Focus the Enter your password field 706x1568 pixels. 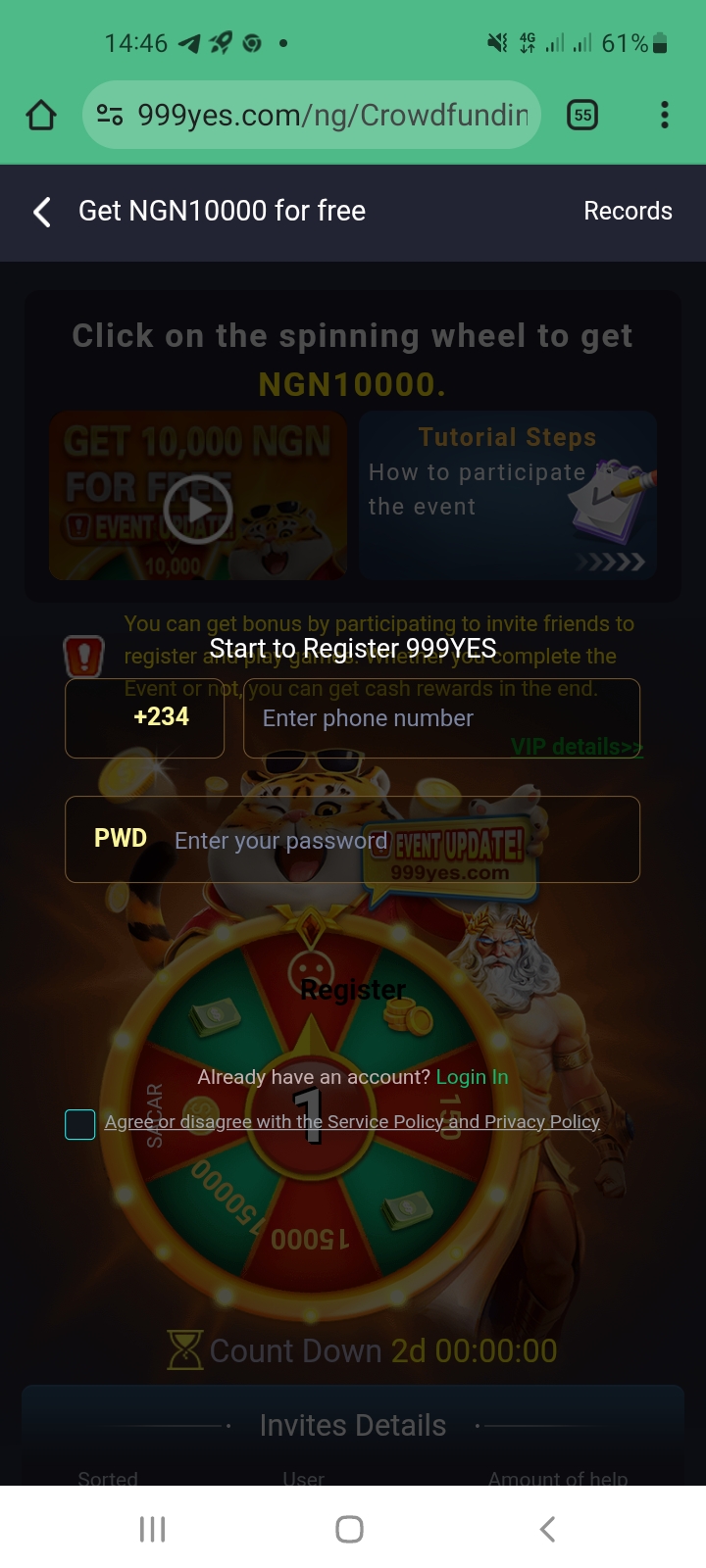pyautogui.click(x=392, y=840)
